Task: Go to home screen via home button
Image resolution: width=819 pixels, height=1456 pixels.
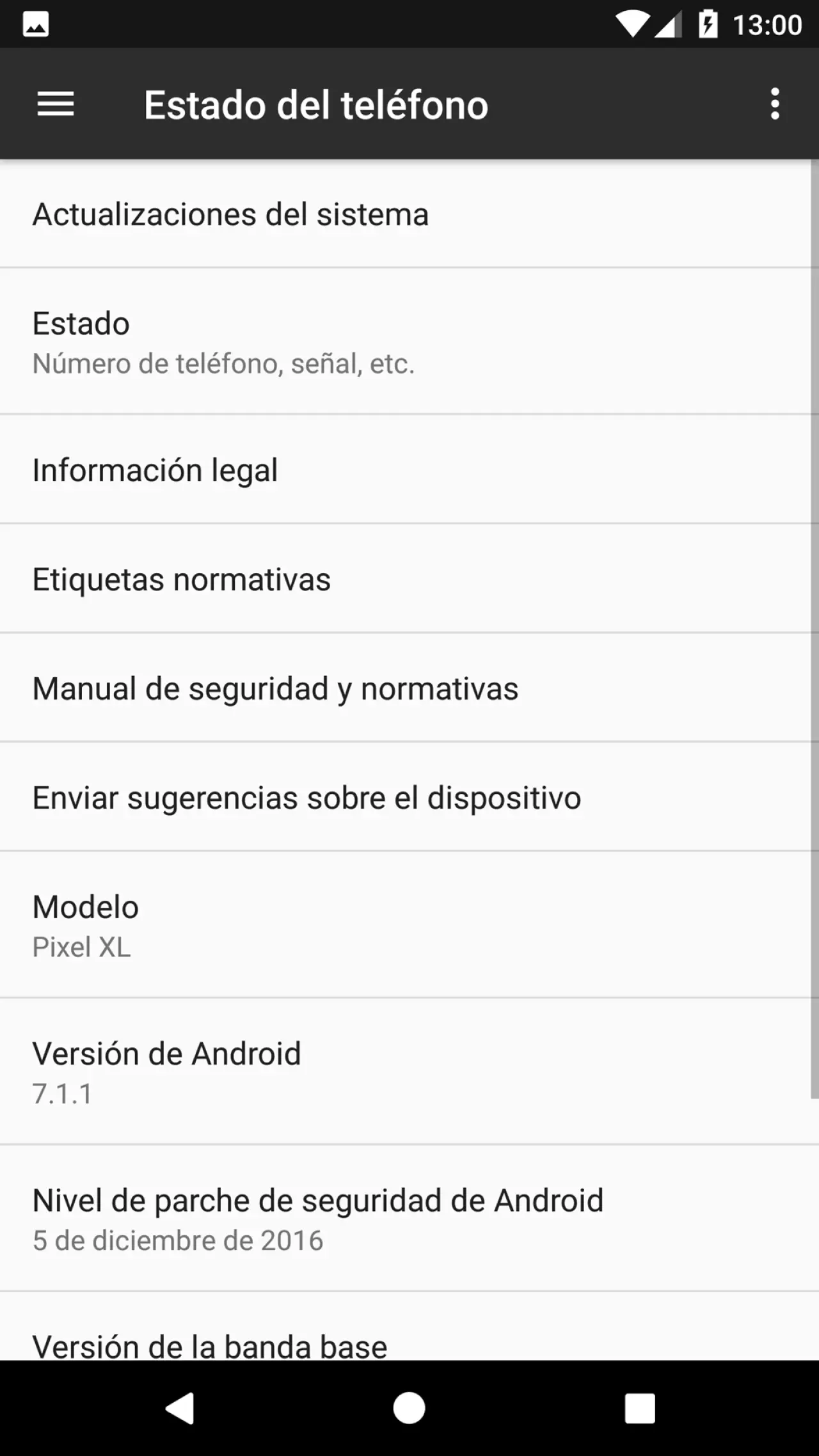Action: [x=409, y=1408]
